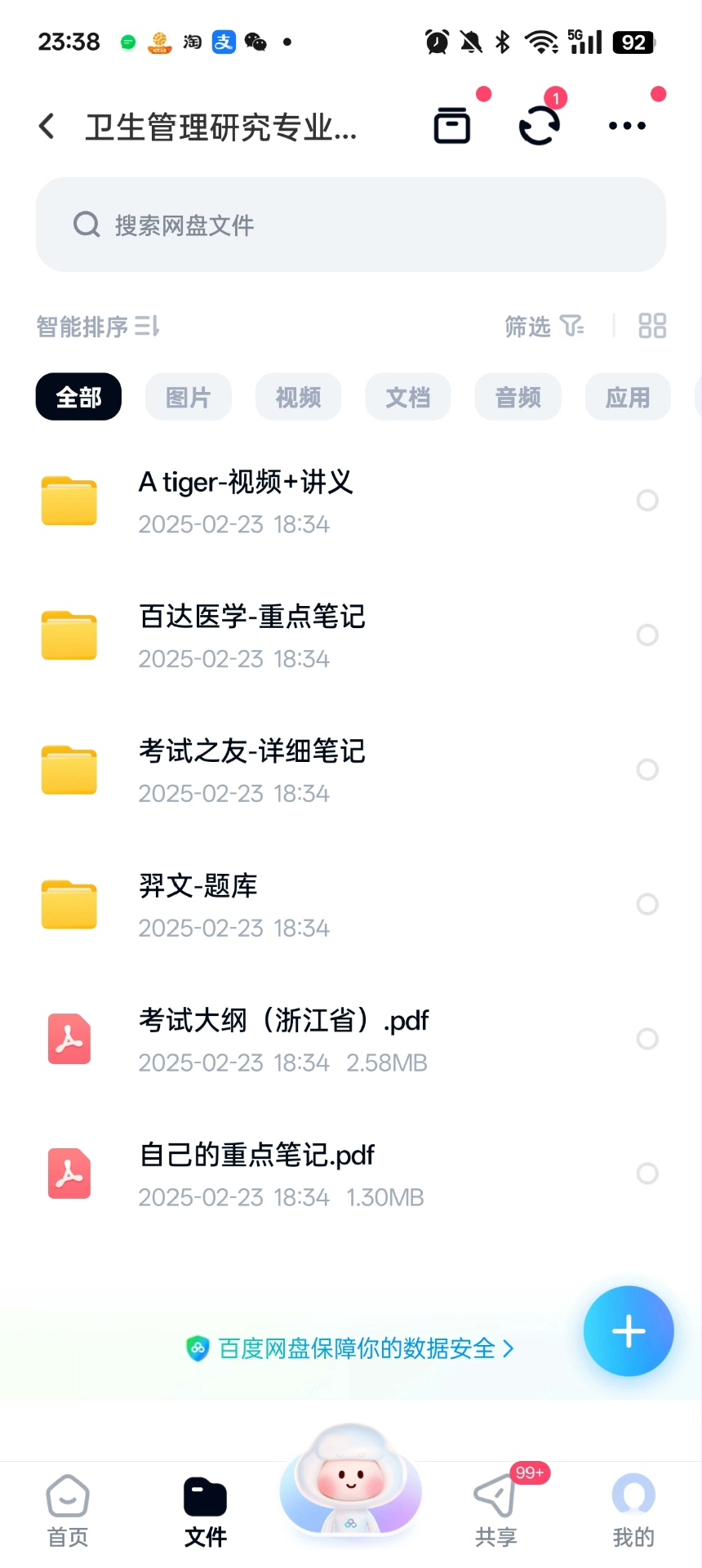Open the 羿文-题库 folder
The height and width of the screenshot is (1568, 702).
[198, 905]
